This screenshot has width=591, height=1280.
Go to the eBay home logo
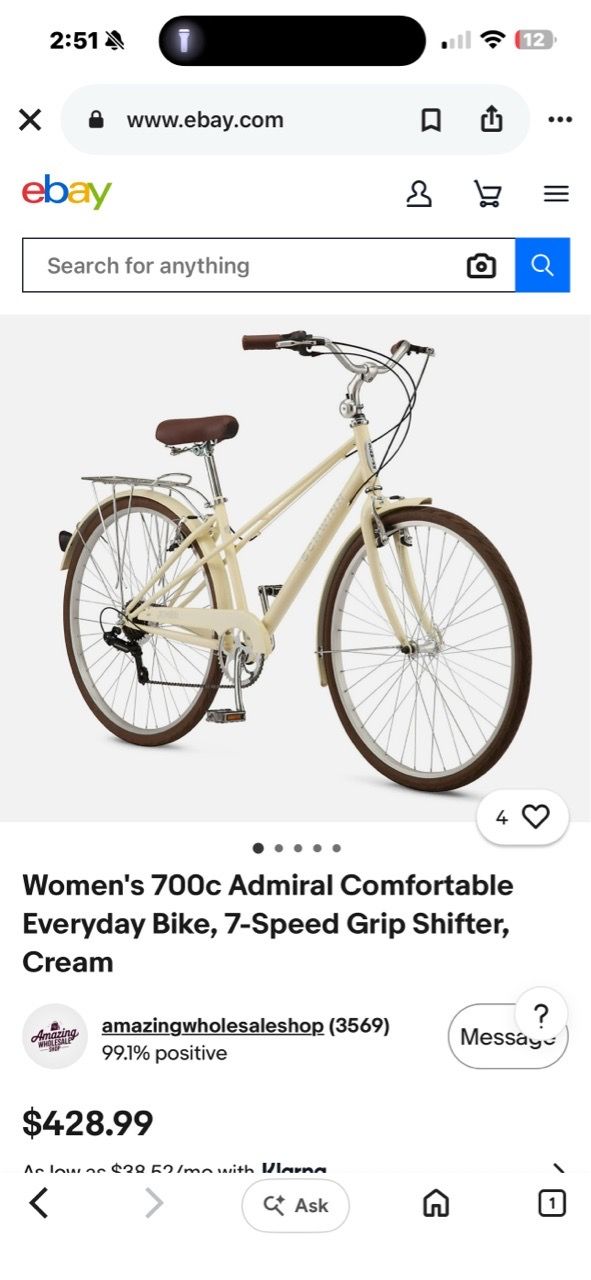[67, 192]
